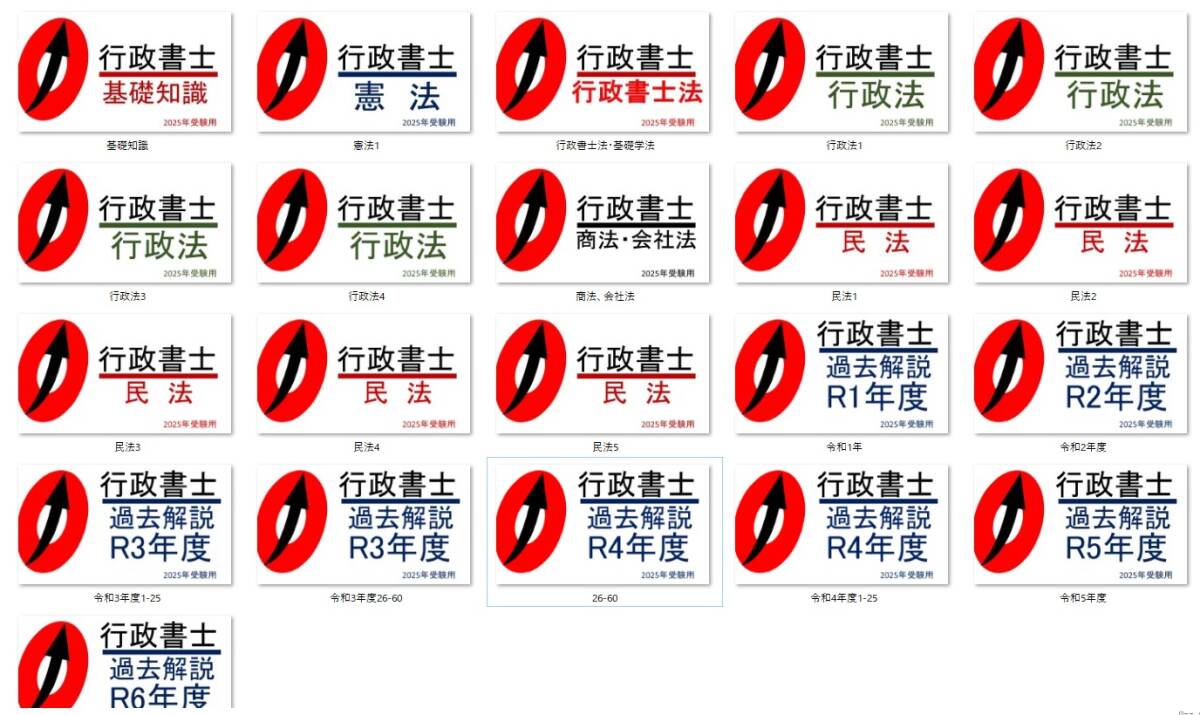Tap the 民法5 thumbnail
The height and width of the screenshot is (715, 1200).
tap(603, 374)
